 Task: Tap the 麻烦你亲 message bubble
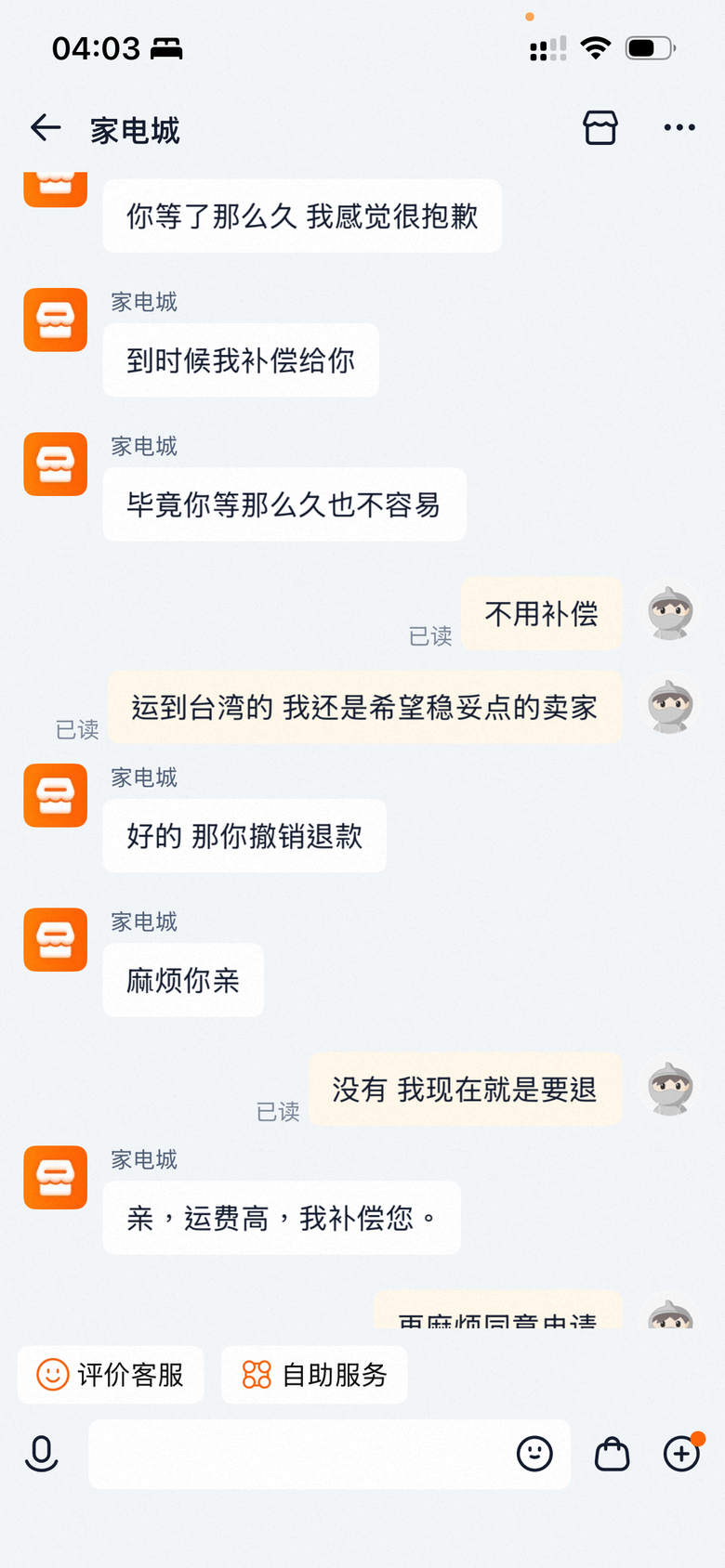[x=183, y=980]
